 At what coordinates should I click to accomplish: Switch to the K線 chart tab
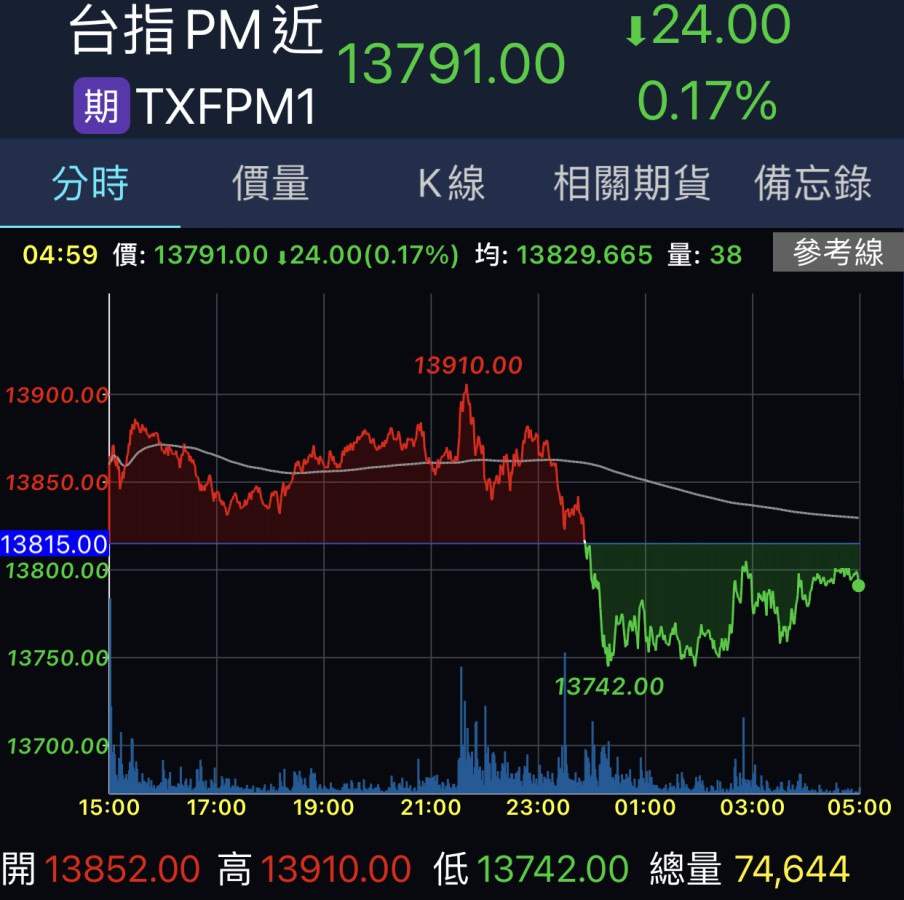coord(451,184)
